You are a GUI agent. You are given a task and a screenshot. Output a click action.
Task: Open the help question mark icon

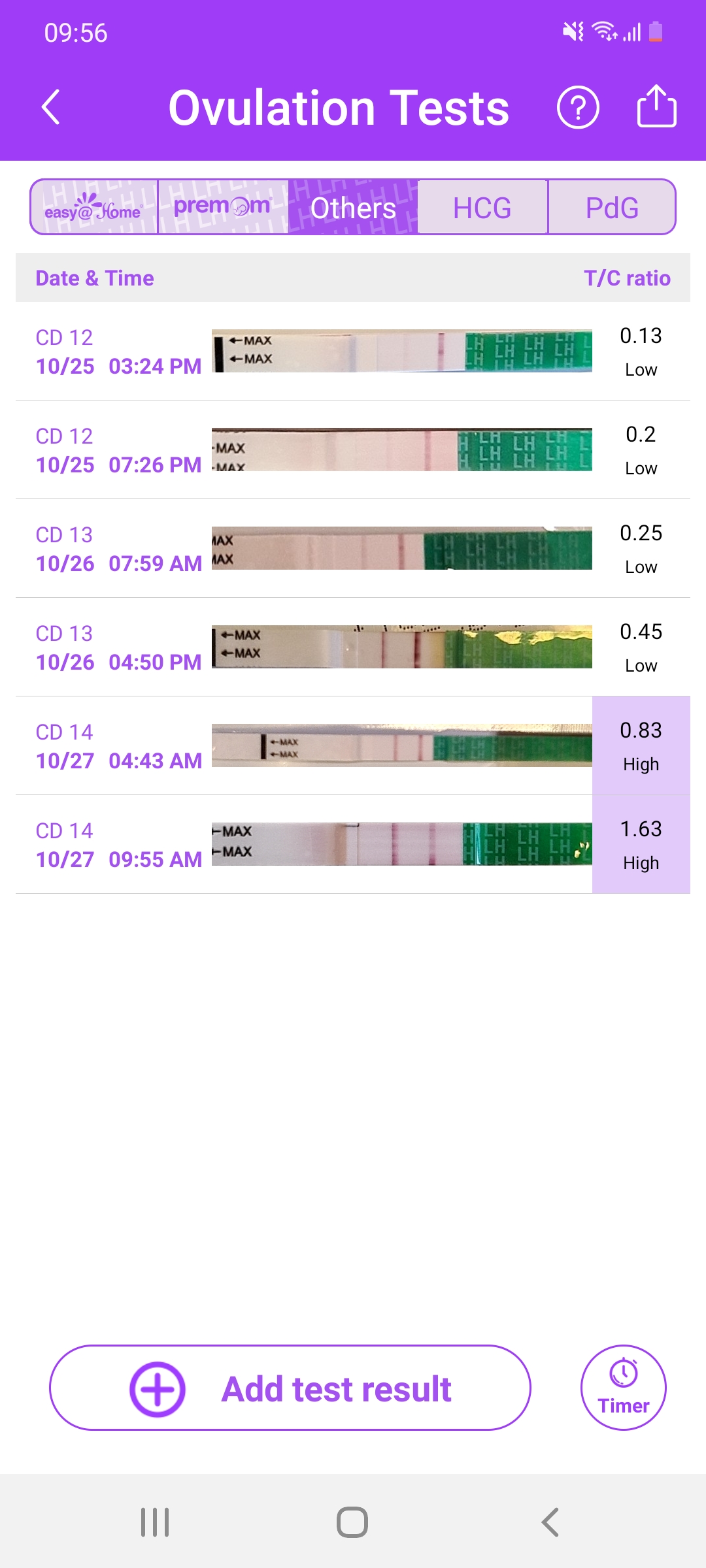pos(578,107)
